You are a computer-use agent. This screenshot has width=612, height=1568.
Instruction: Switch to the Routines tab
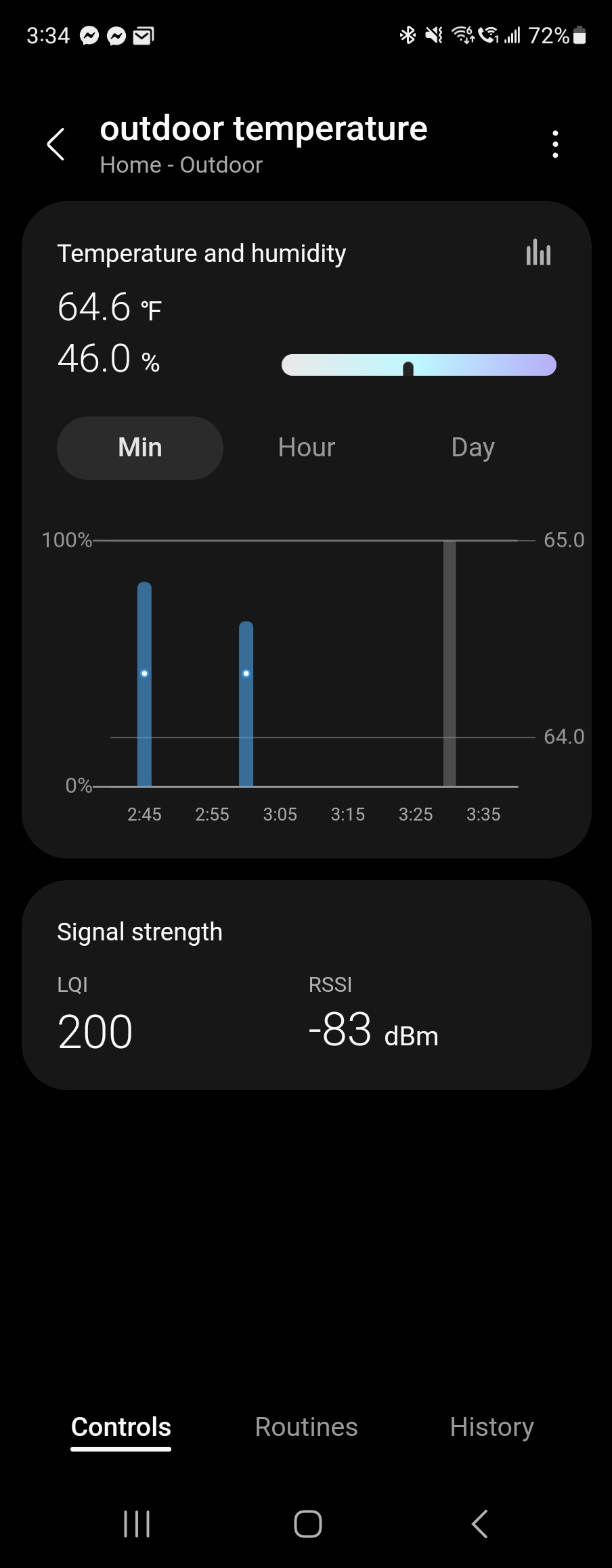click(x=306, y=1427)
